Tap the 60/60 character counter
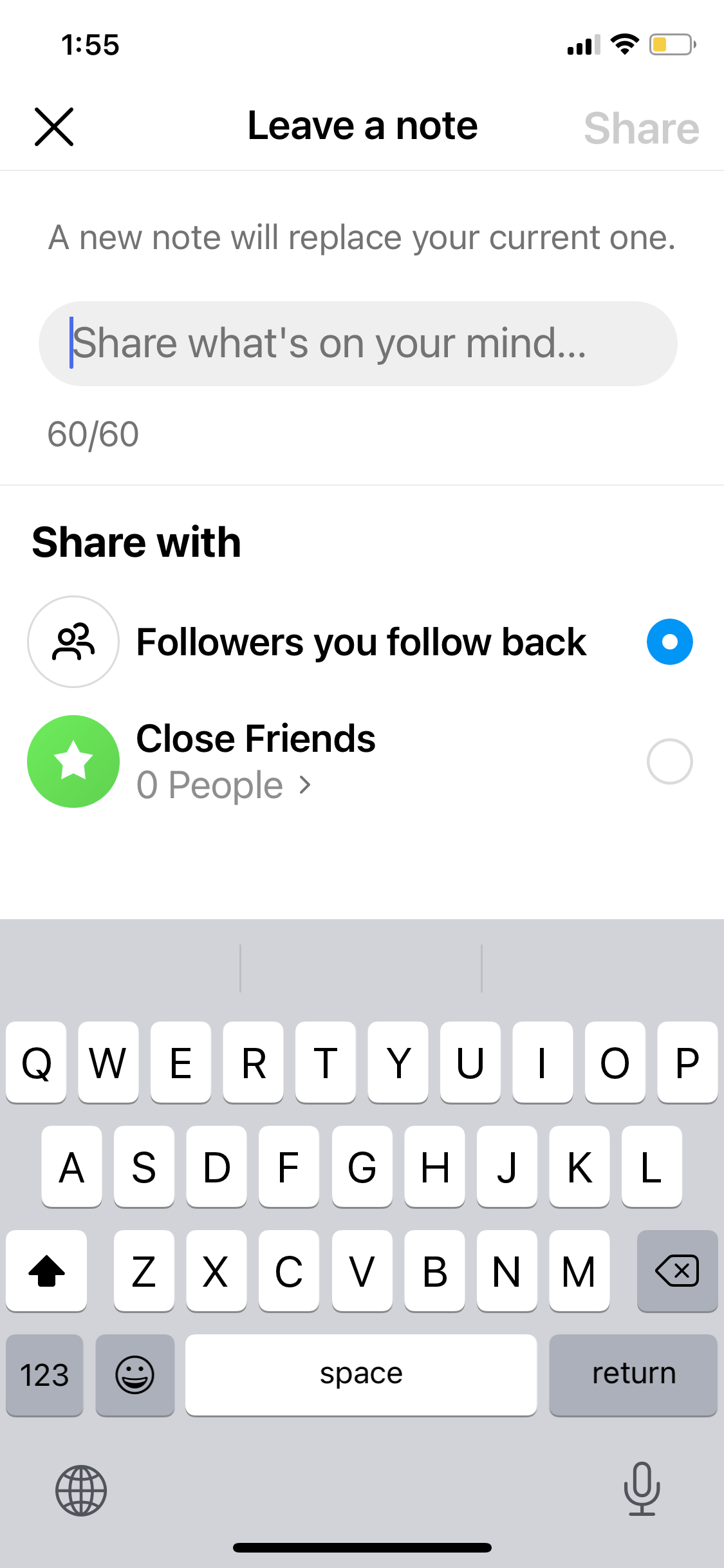Image resolution: width=724 pixels, height=1568 pixels. point(93,433)
